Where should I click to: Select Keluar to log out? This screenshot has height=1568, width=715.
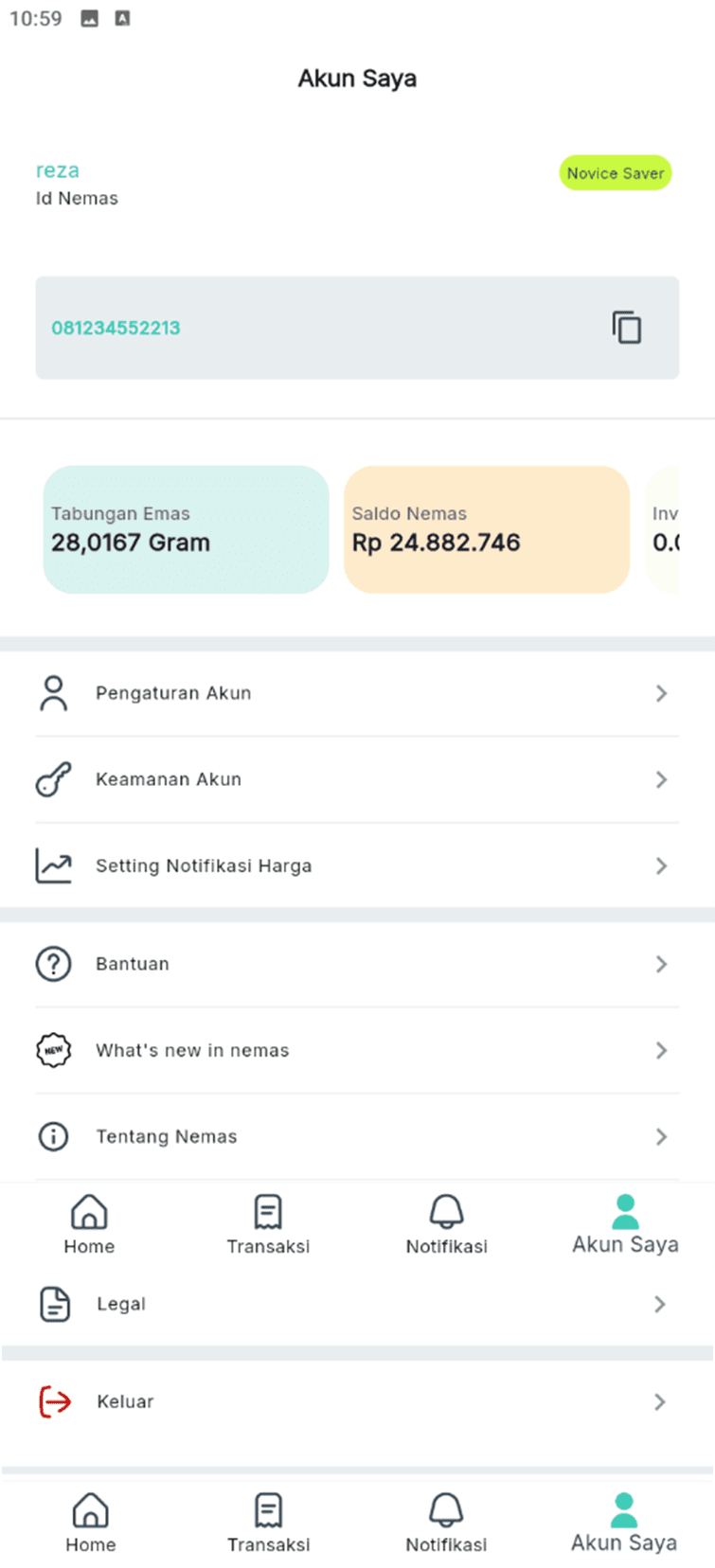click(x=357, y=1401)
